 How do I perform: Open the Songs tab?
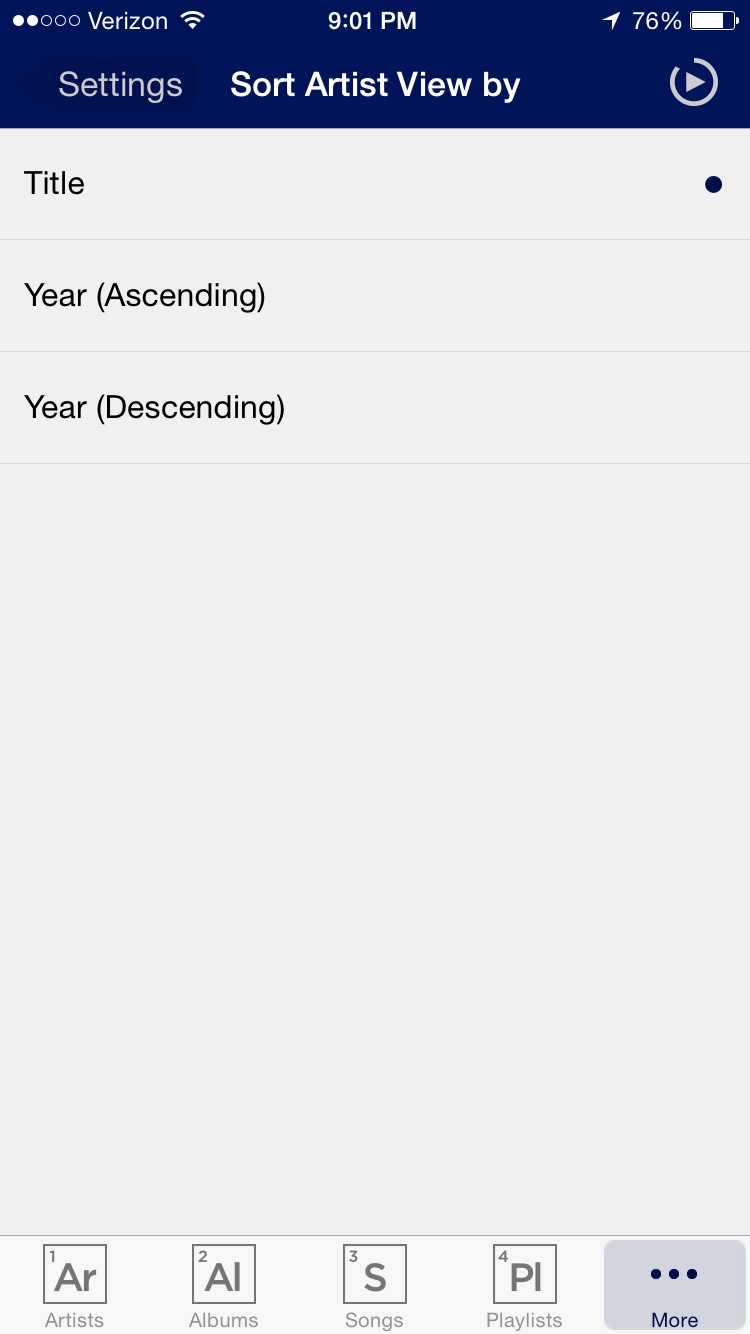(x=374, y=1286)
